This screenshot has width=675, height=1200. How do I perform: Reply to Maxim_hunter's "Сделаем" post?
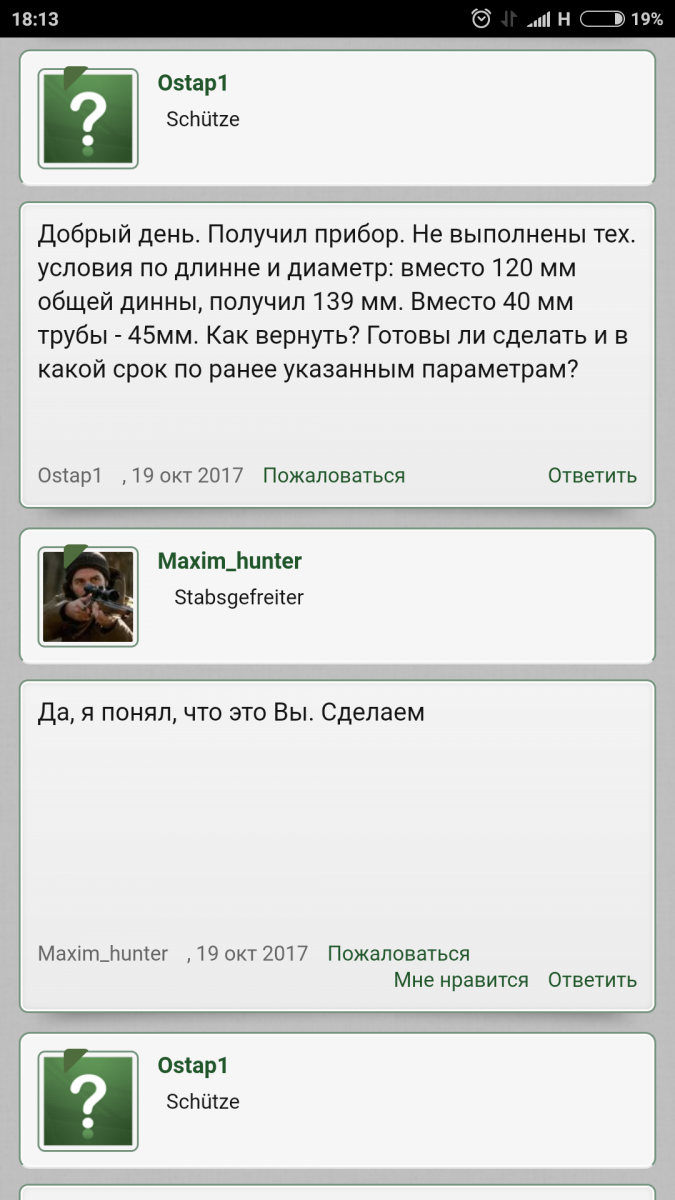pyautogui.click(x=592, y=980)
